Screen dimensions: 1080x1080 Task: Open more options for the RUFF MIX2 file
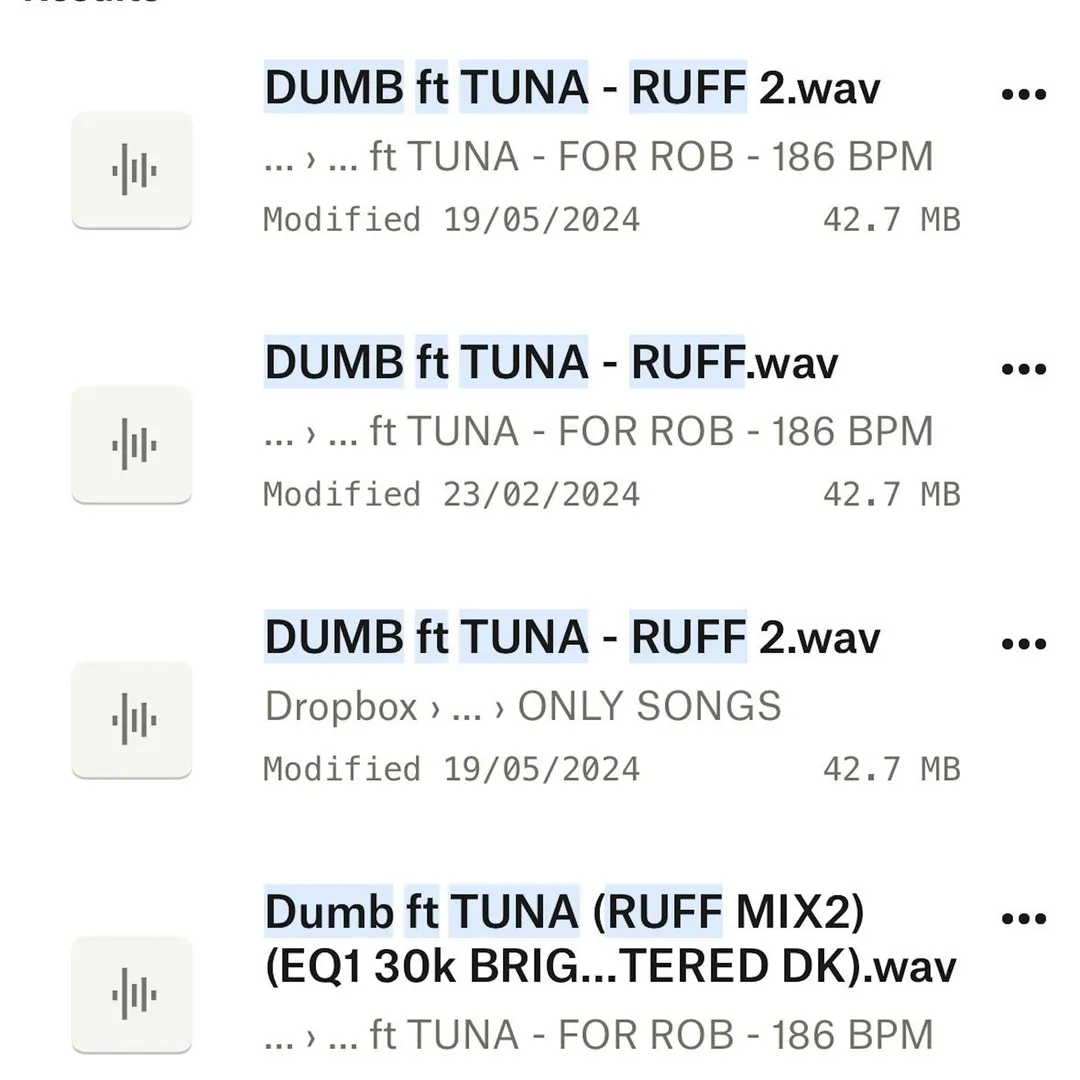[x=1023, y=919]
